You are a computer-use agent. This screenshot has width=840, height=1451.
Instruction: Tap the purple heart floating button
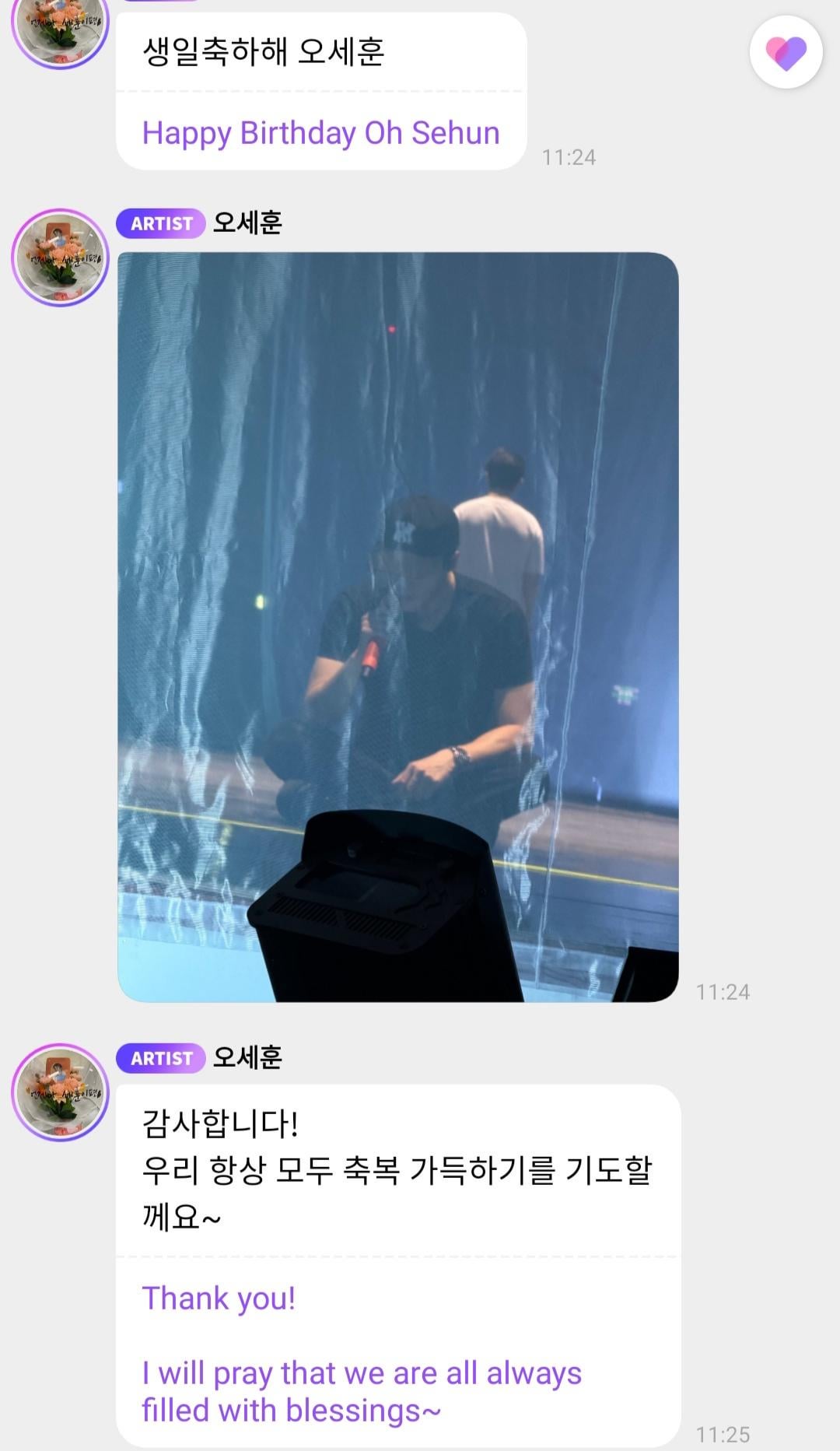click(786, 52)
